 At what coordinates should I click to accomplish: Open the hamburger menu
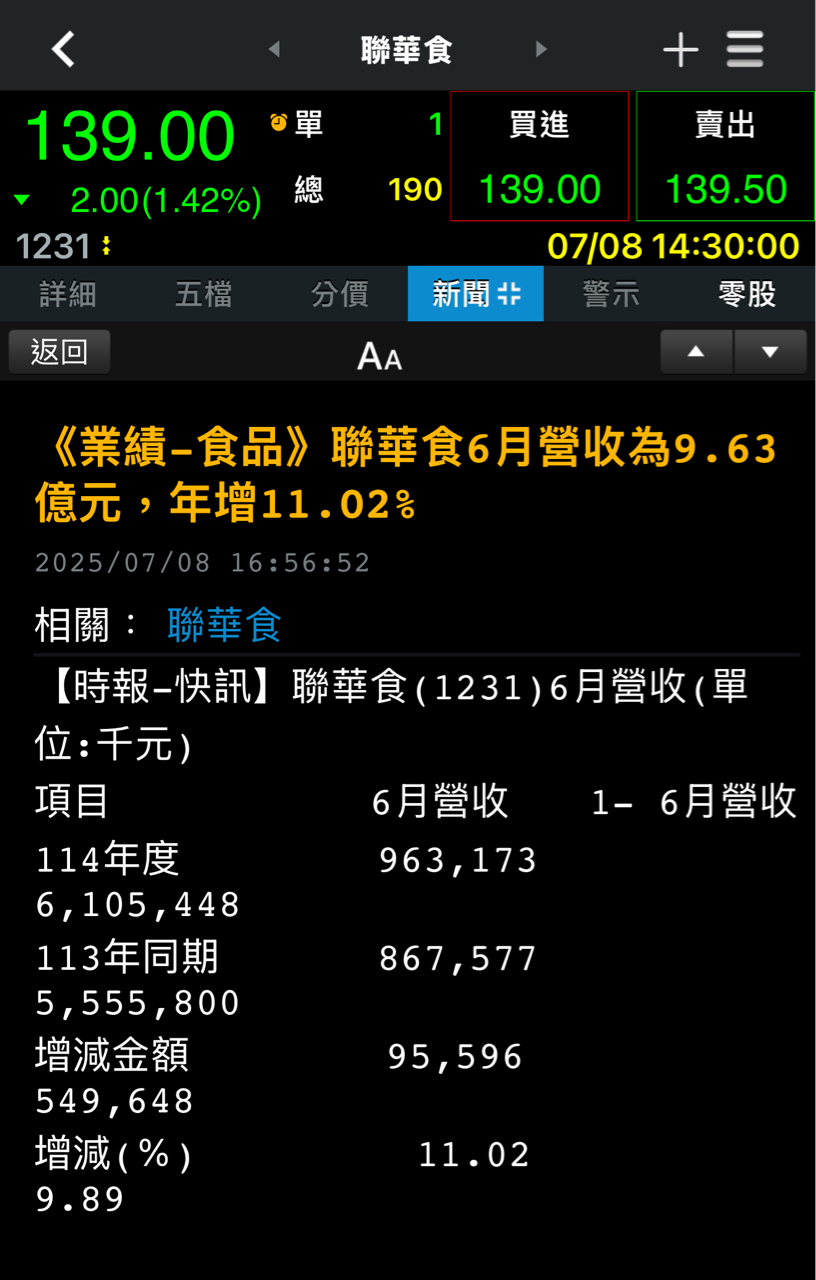(x=745, y=49)
